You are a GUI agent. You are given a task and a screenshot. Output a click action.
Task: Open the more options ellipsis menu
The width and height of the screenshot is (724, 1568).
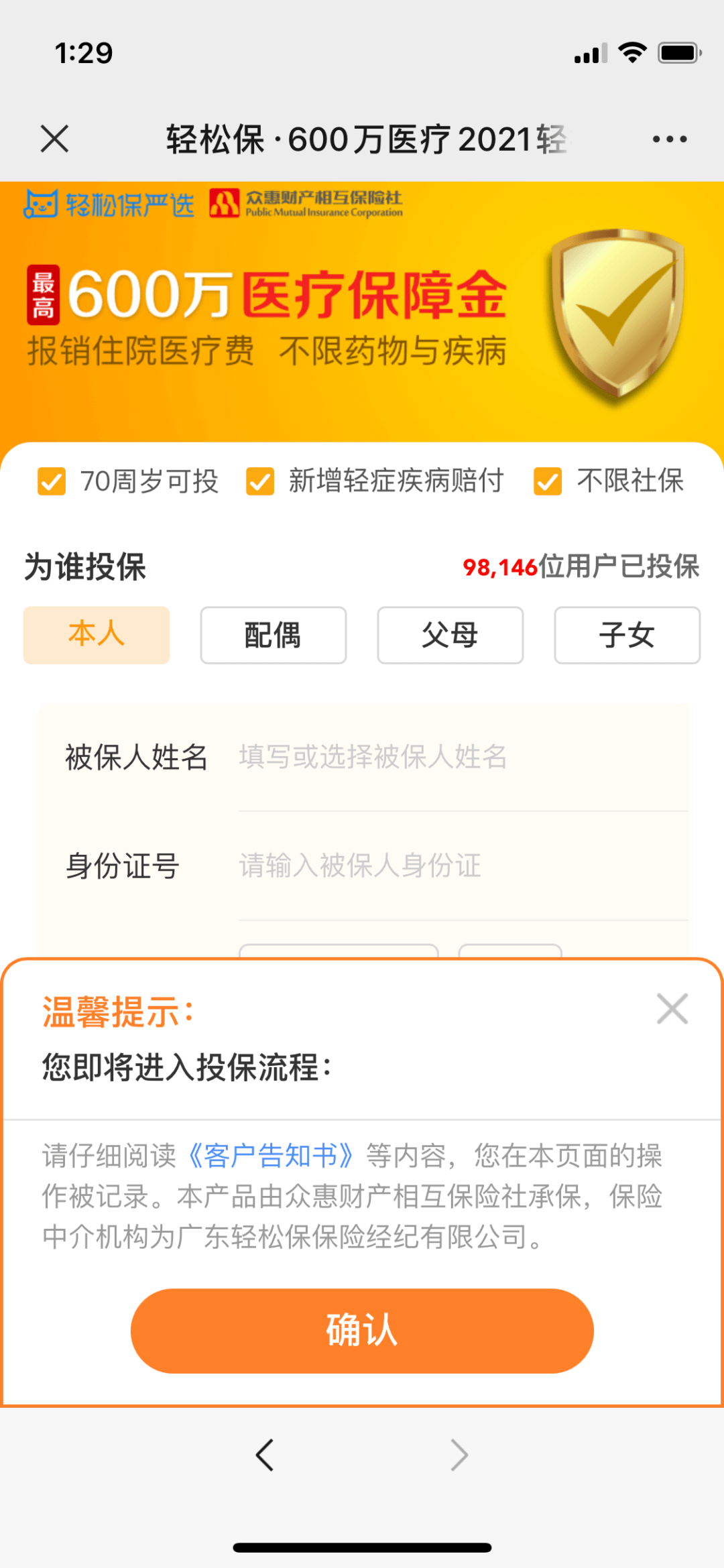[668, 139]
